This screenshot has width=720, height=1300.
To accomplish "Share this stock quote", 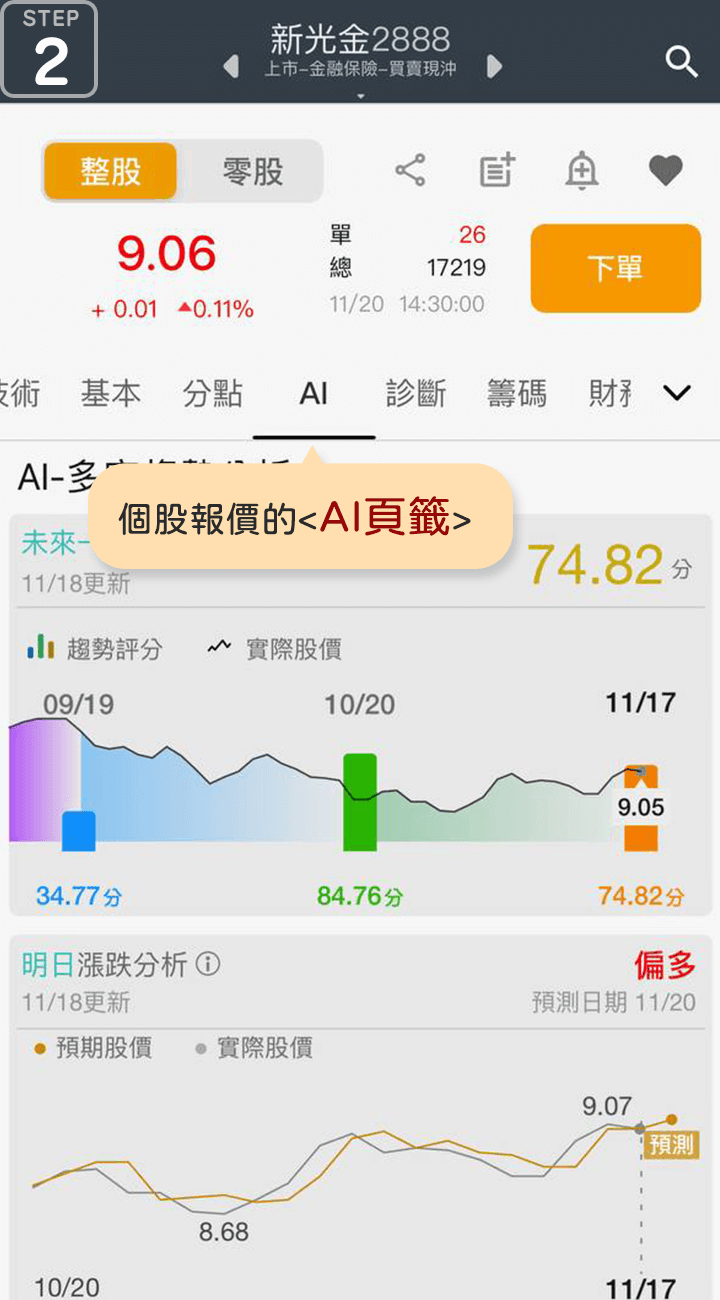I will click(x=410, y=170).
